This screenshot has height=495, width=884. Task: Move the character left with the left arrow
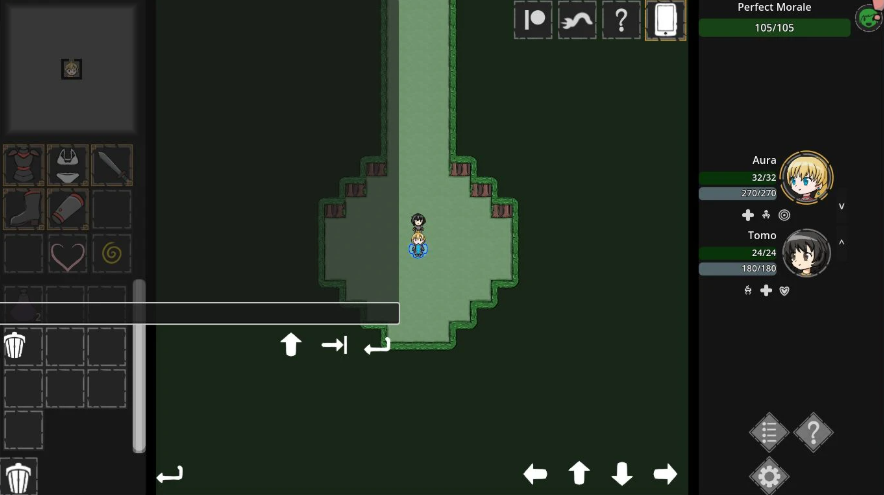[x=535, y=474]
